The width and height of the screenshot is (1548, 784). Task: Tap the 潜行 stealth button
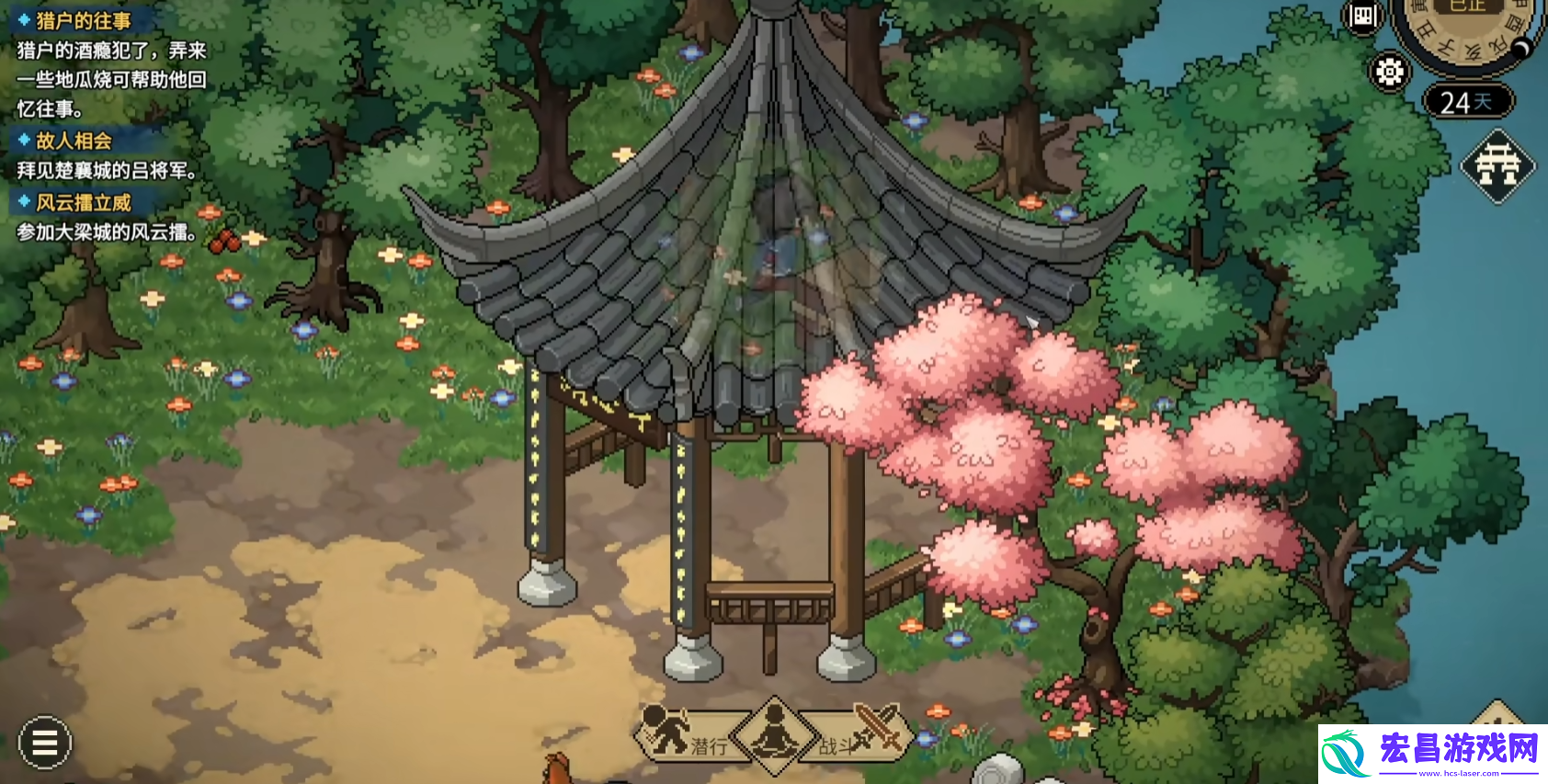click(685, 735)
